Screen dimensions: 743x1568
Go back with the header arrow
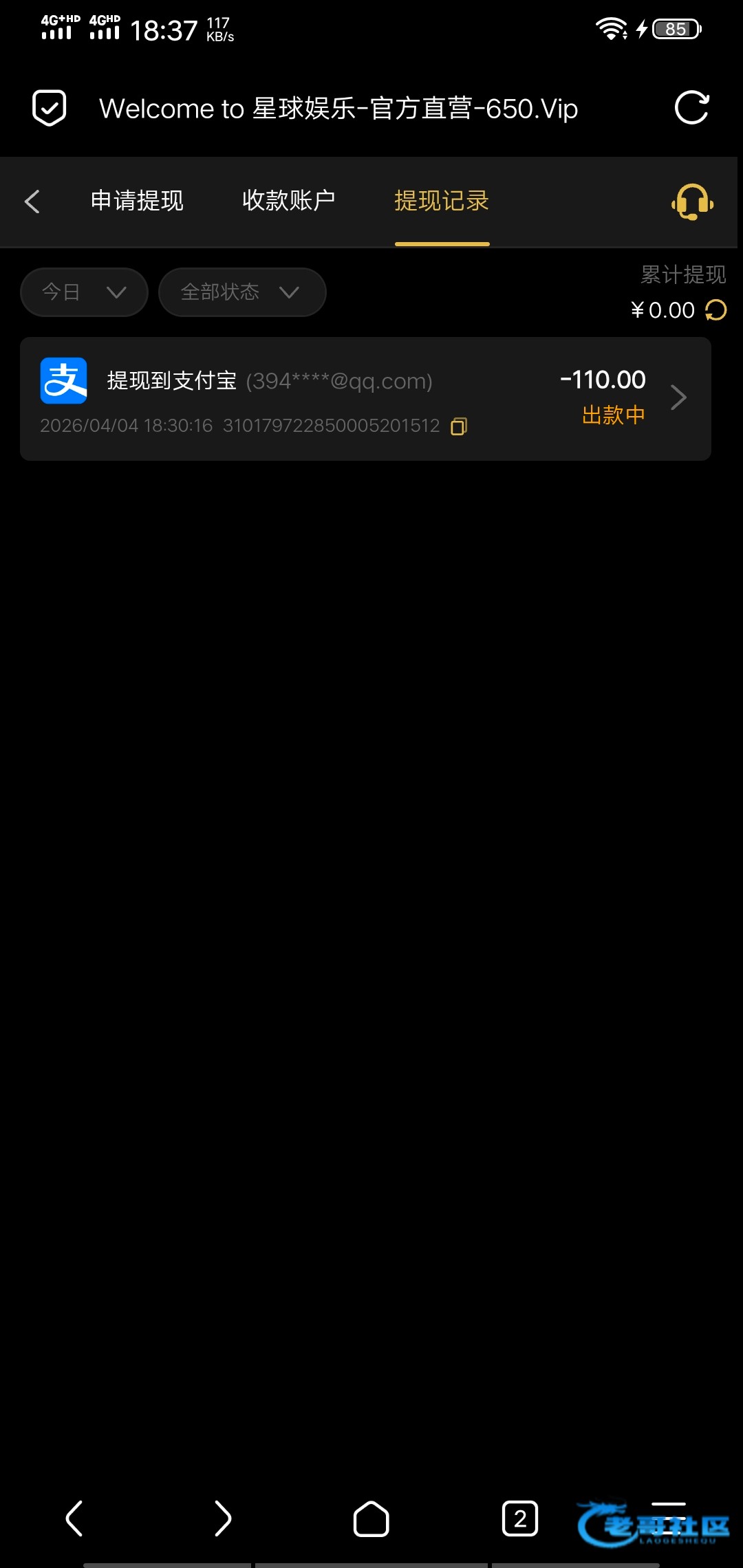32,202
